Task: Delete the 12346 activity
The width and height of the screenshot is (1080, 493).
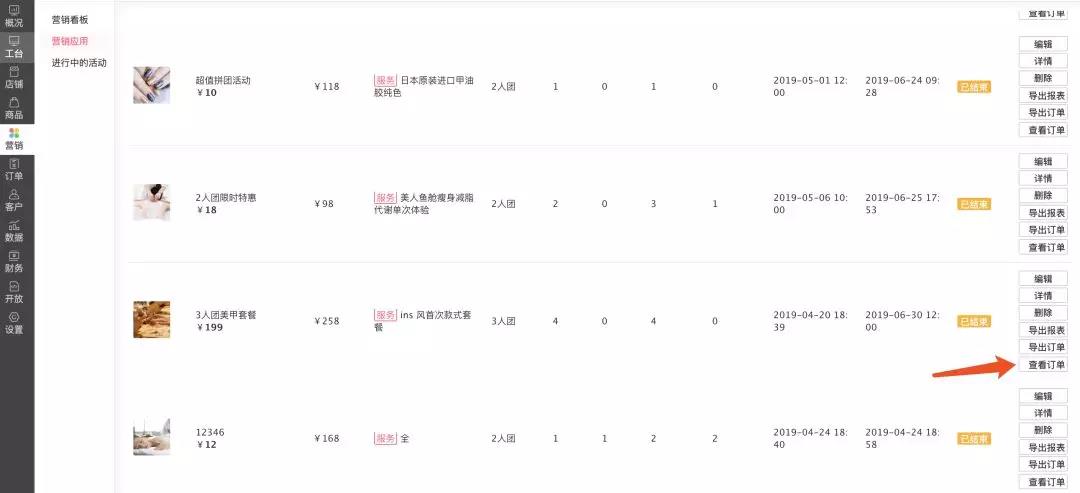Action: [x=1043, y=430]
